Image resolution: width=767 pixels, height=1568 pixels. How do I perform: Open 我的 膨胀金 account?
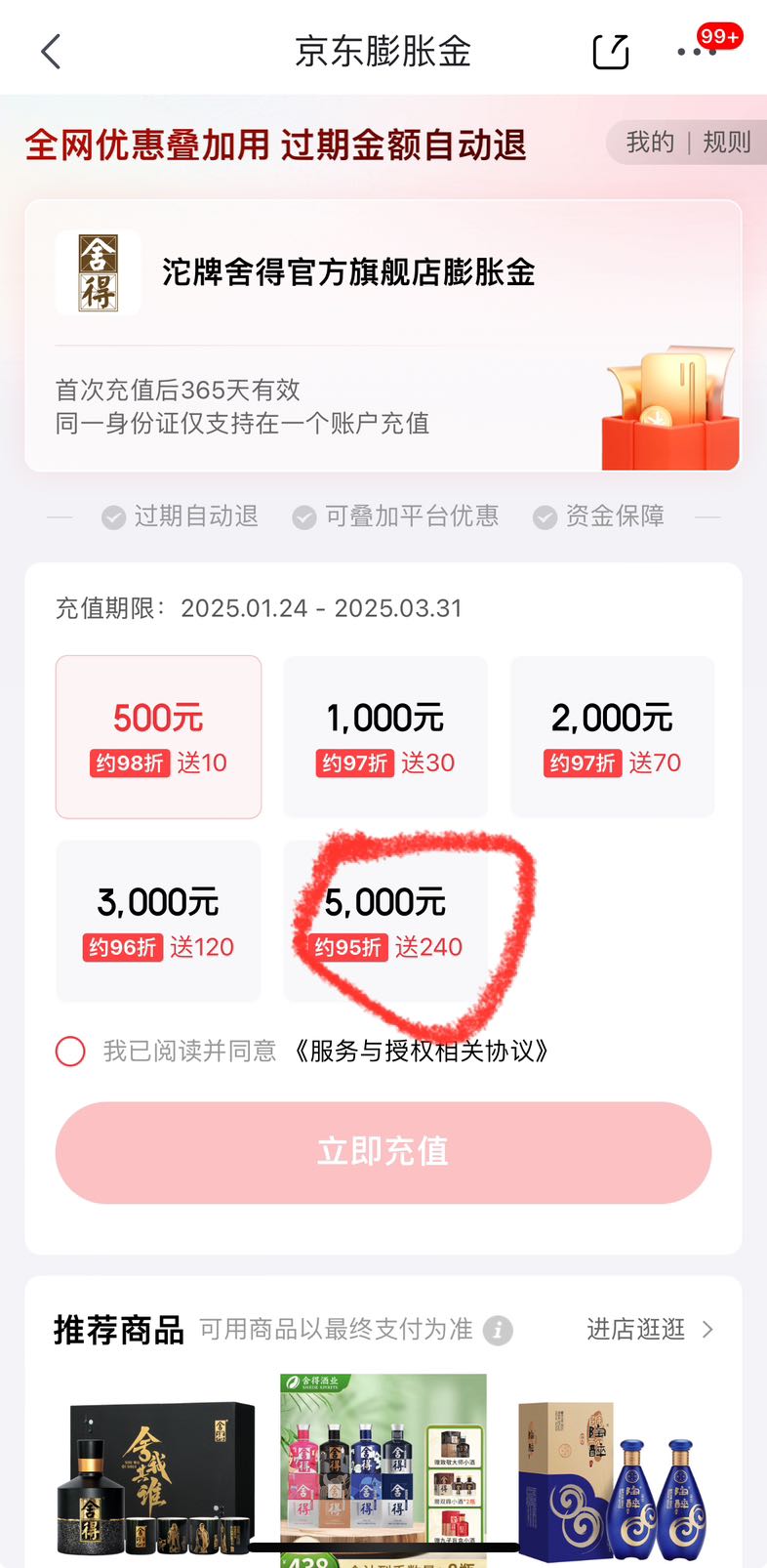650,143
